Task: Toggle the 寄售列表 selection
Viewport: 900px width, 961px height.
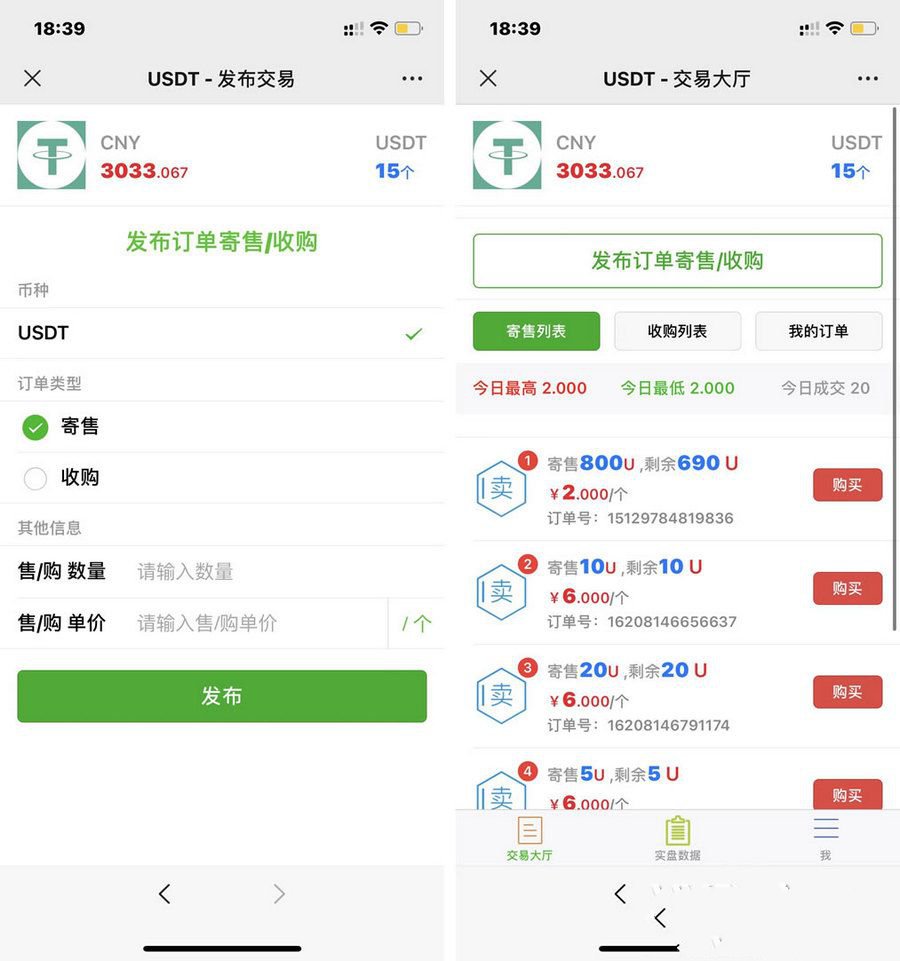Action: tap(536, 331)
